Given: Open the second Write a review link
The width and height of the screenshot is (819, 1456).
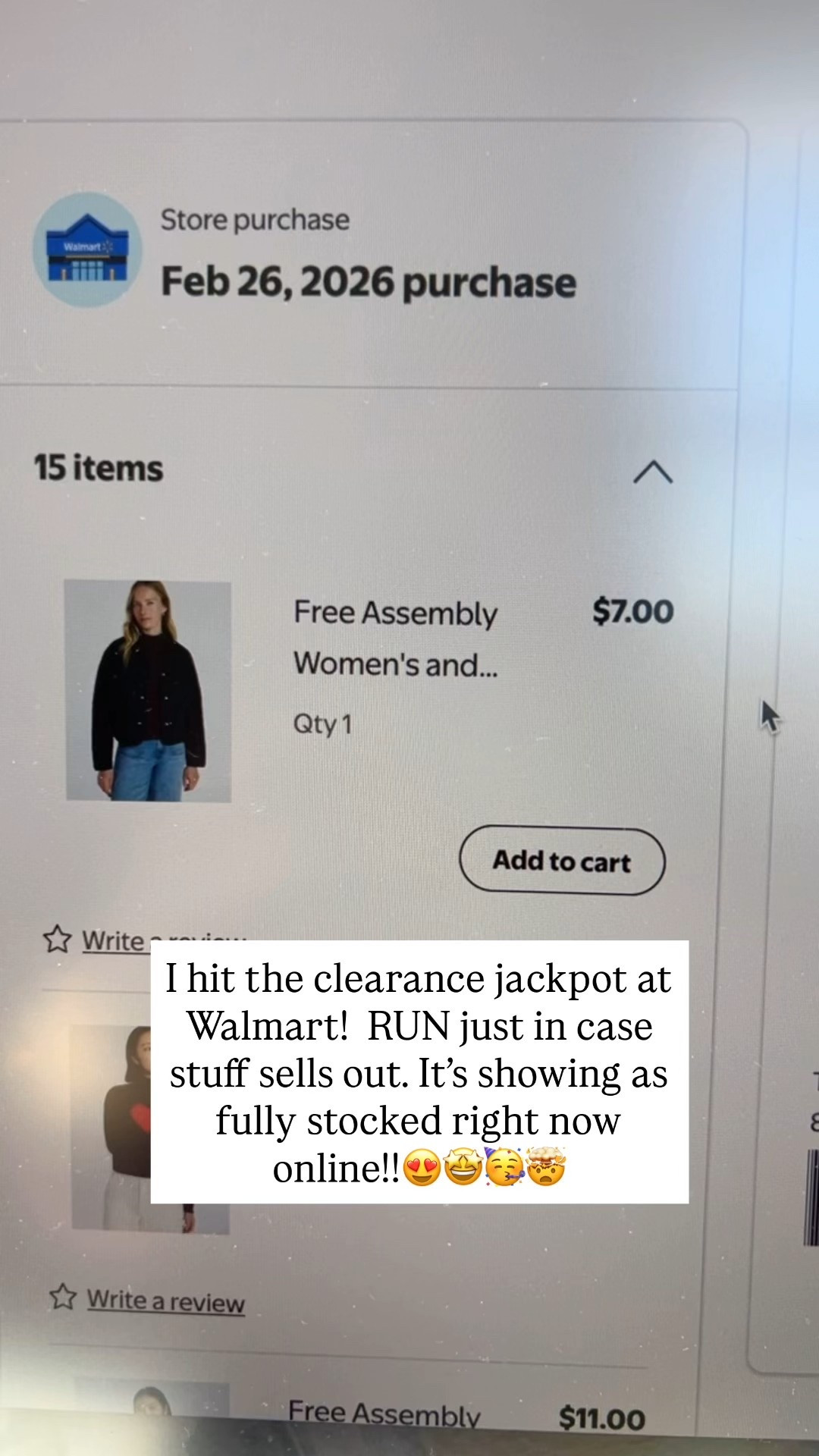Looking at the screenshot, I should pos(165,1299).
